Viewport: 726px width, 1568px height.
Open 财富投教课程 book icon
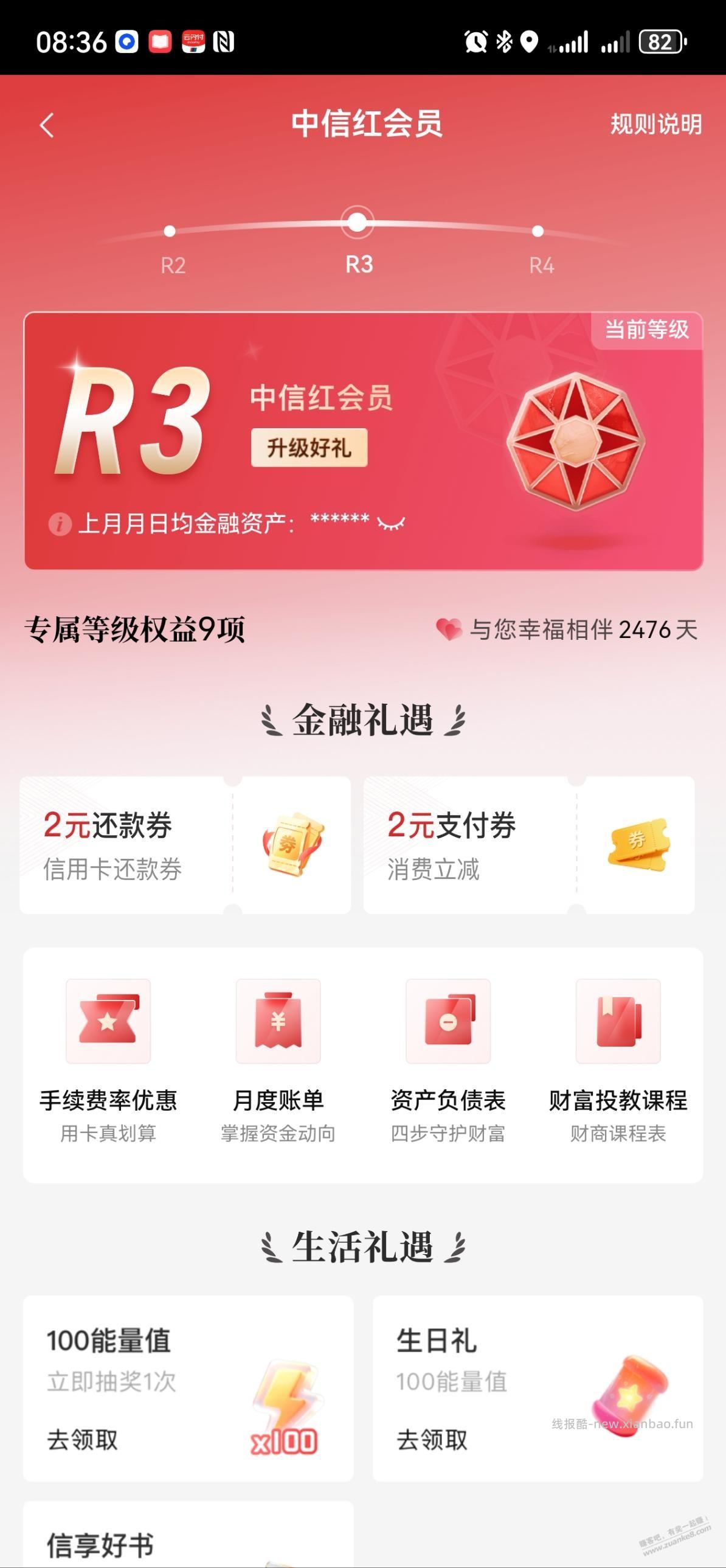pos(618,1021)
